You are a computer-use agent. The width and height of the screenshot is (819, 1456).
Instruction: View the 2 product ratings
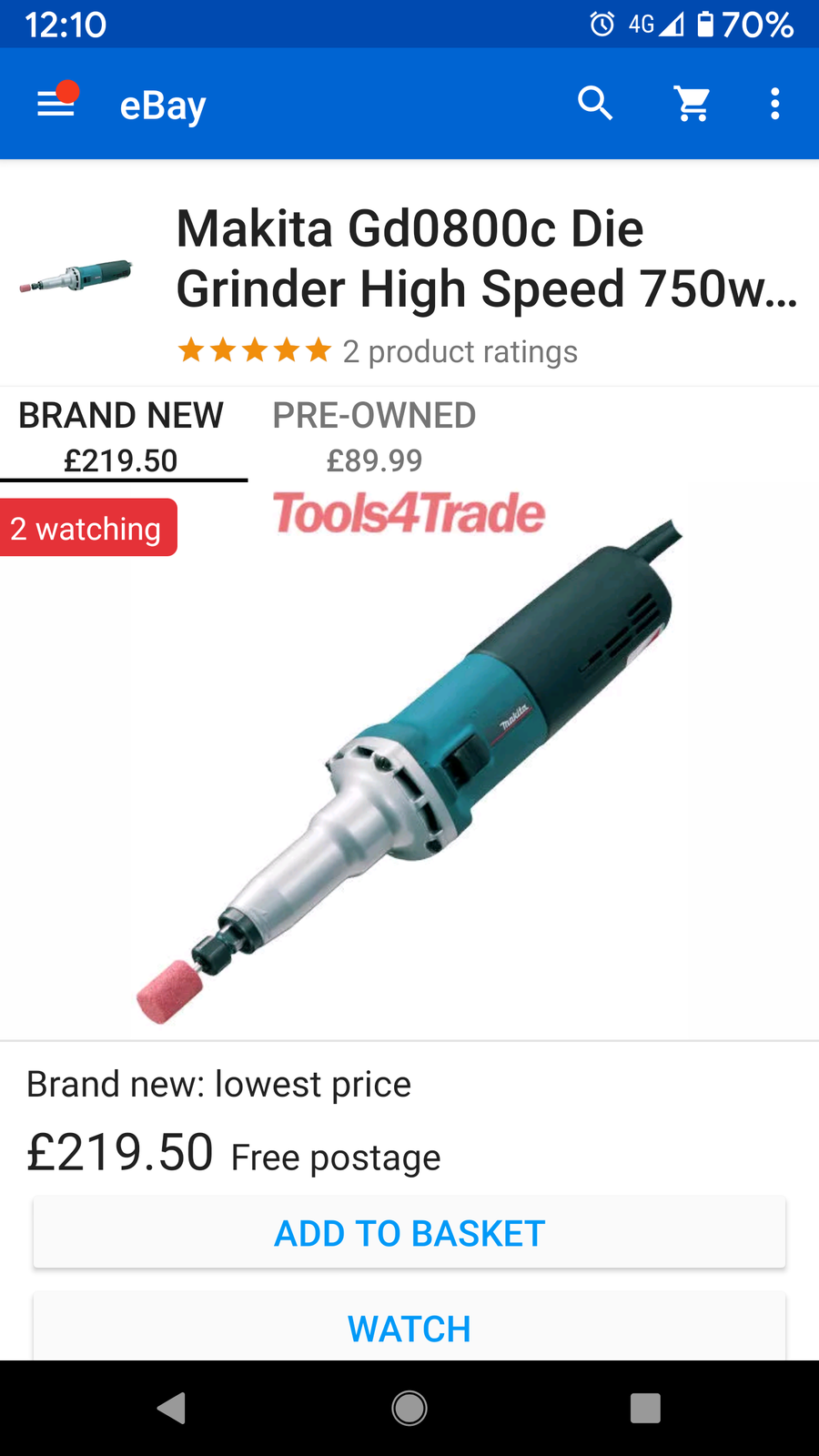(460, 351)
